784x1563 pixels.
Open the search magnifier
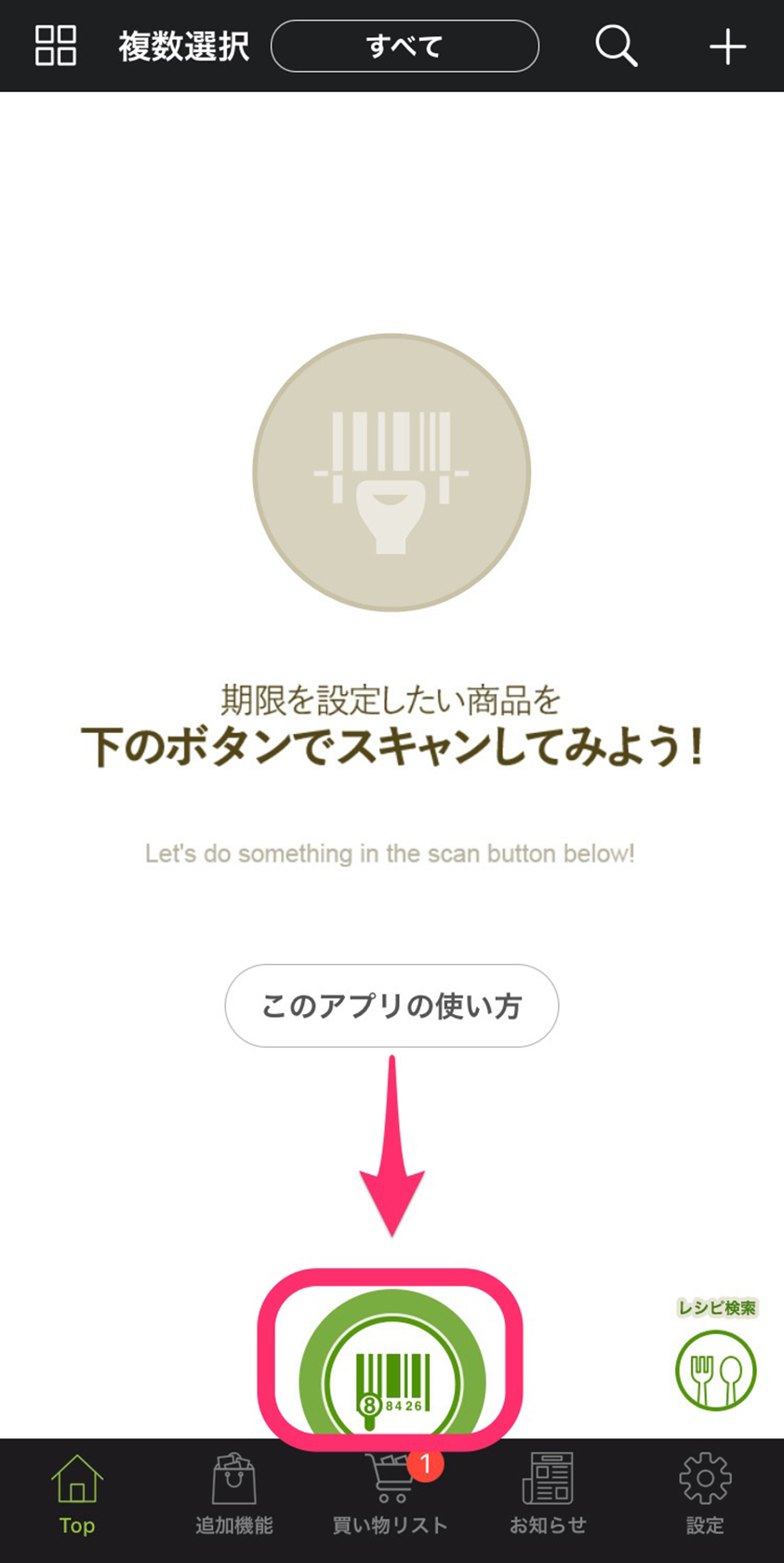coord(616,46)
